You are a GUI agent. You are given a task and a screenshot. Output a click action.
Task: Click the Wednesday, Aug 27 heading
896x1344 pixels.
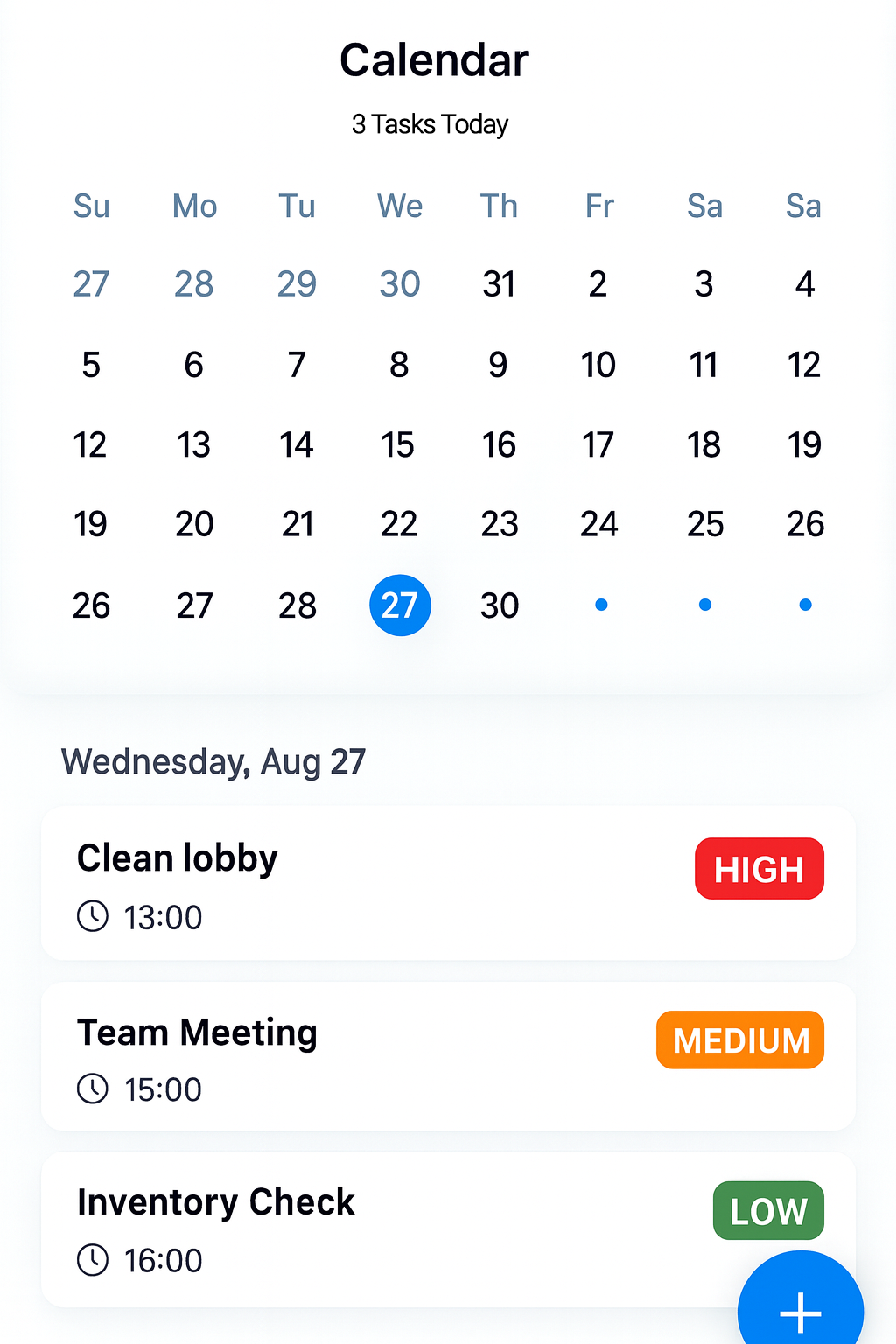click(213, 762)
